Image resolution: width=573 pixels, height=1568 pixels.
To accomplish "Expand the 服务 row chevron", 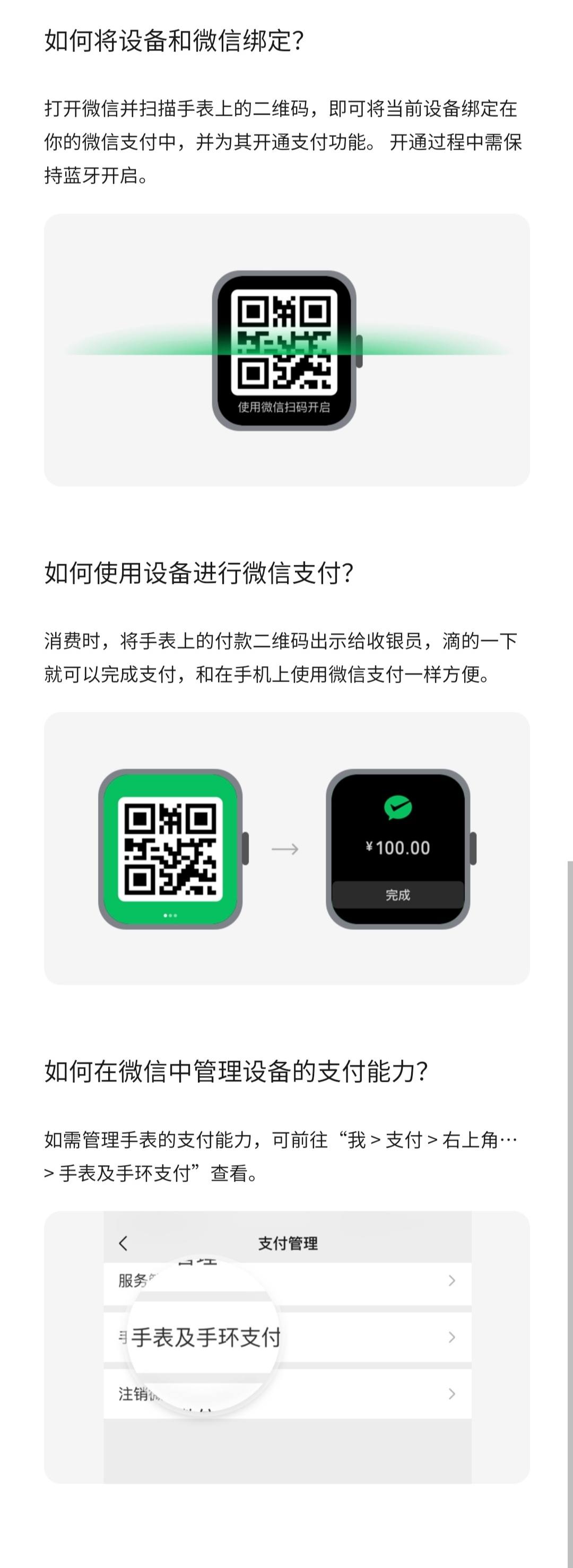I will pos(453,1281).
